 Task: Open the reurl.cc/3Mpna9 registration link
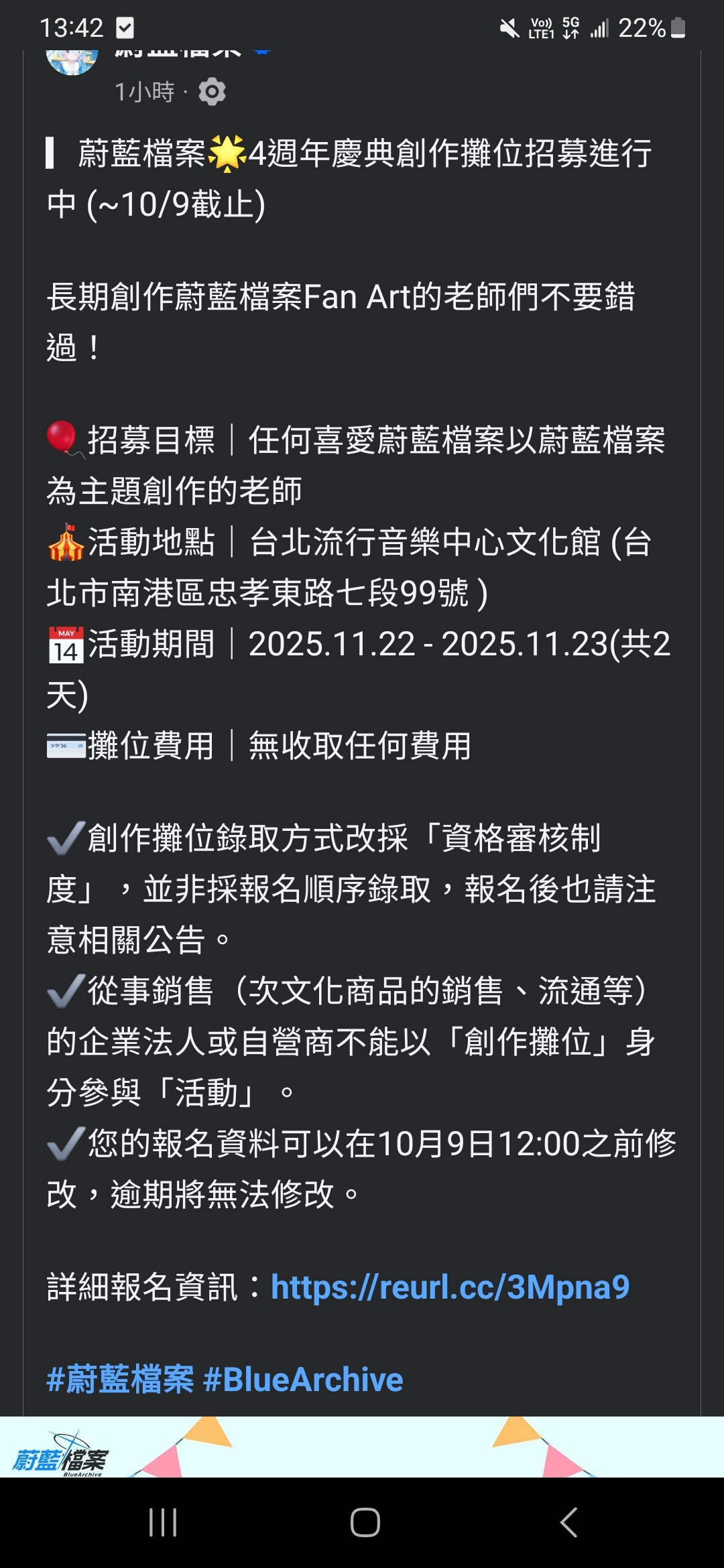(450, 1287)
